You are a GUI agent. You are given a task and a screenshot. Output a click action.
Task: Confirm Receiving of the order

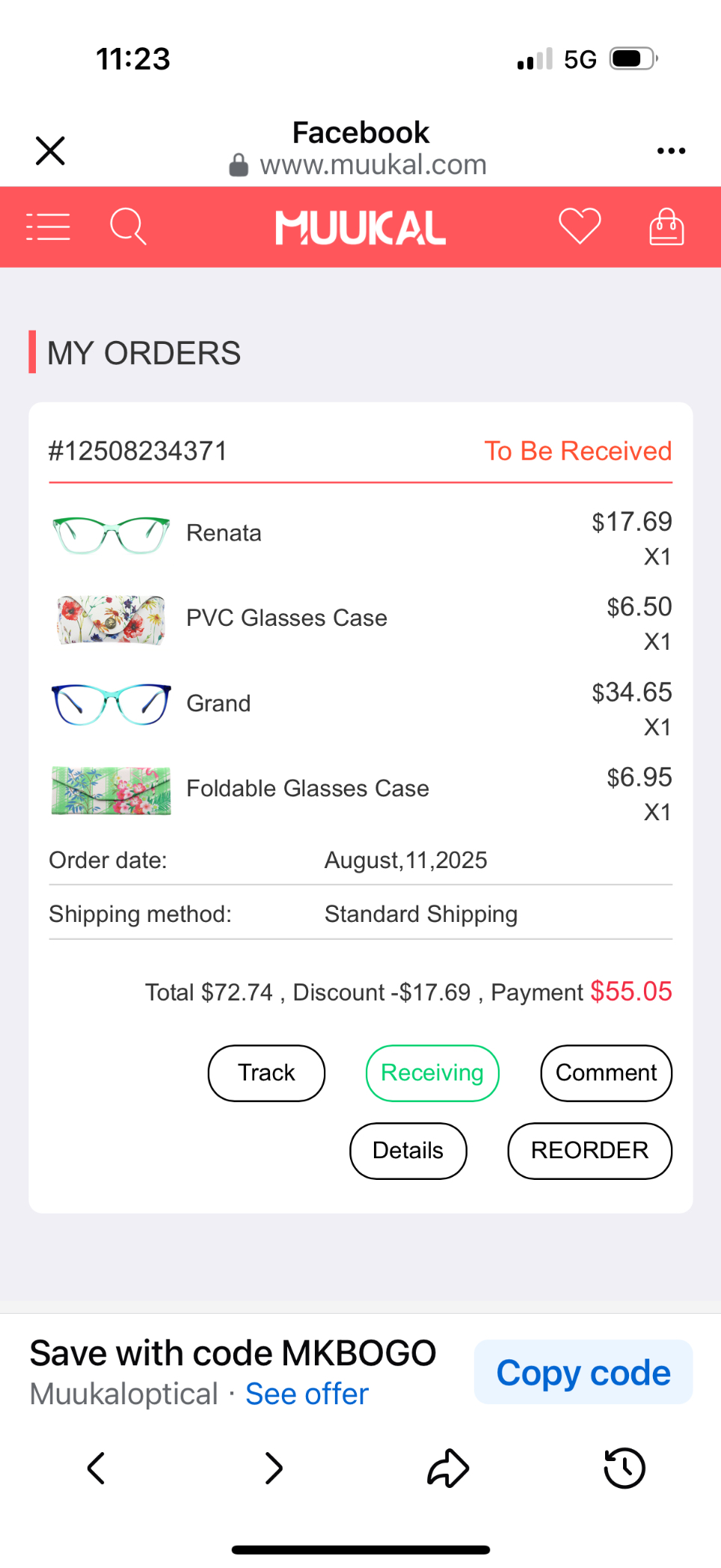point(432,1073)
